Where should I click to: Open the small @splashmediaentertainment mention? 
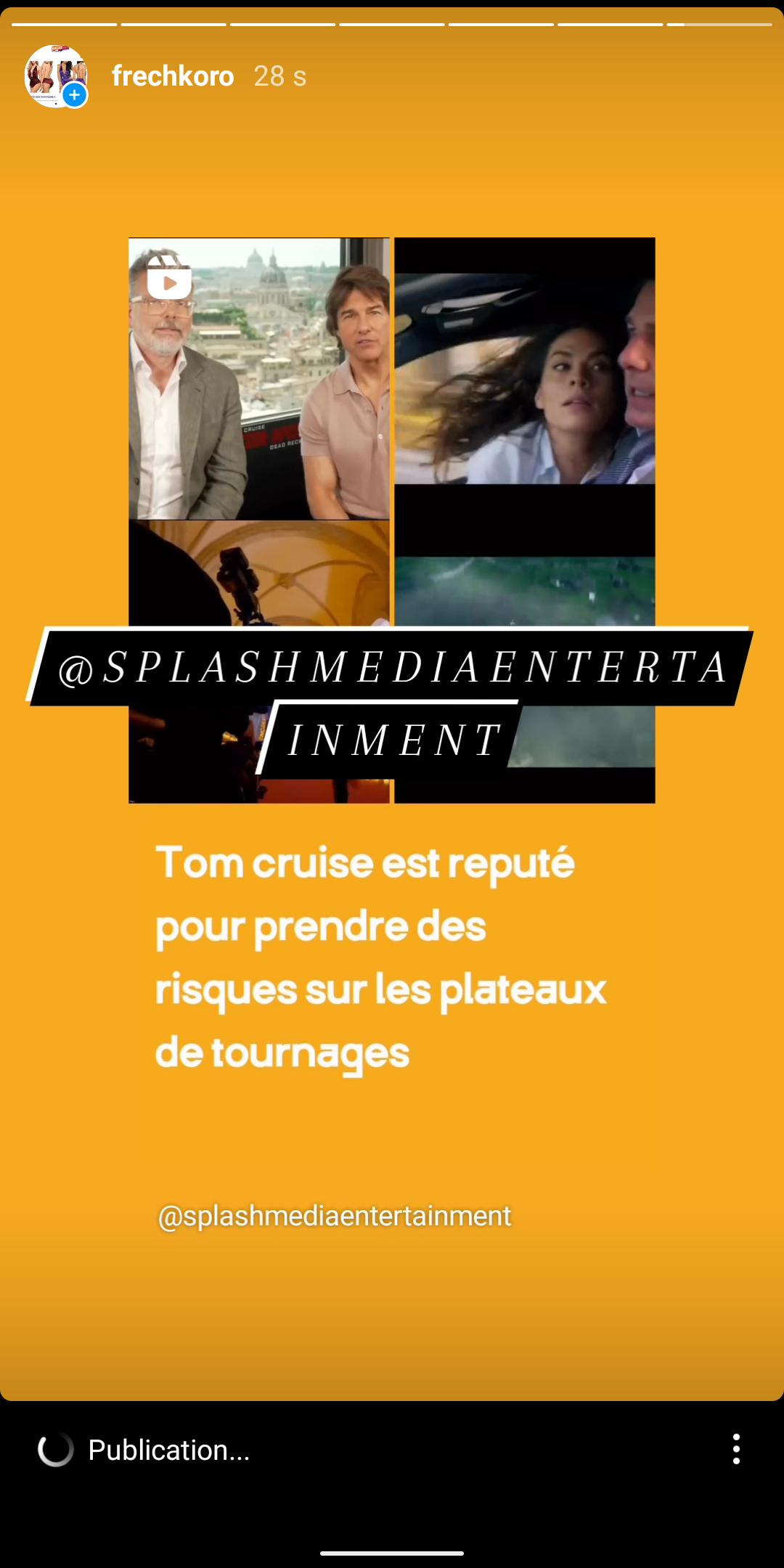335,1216
